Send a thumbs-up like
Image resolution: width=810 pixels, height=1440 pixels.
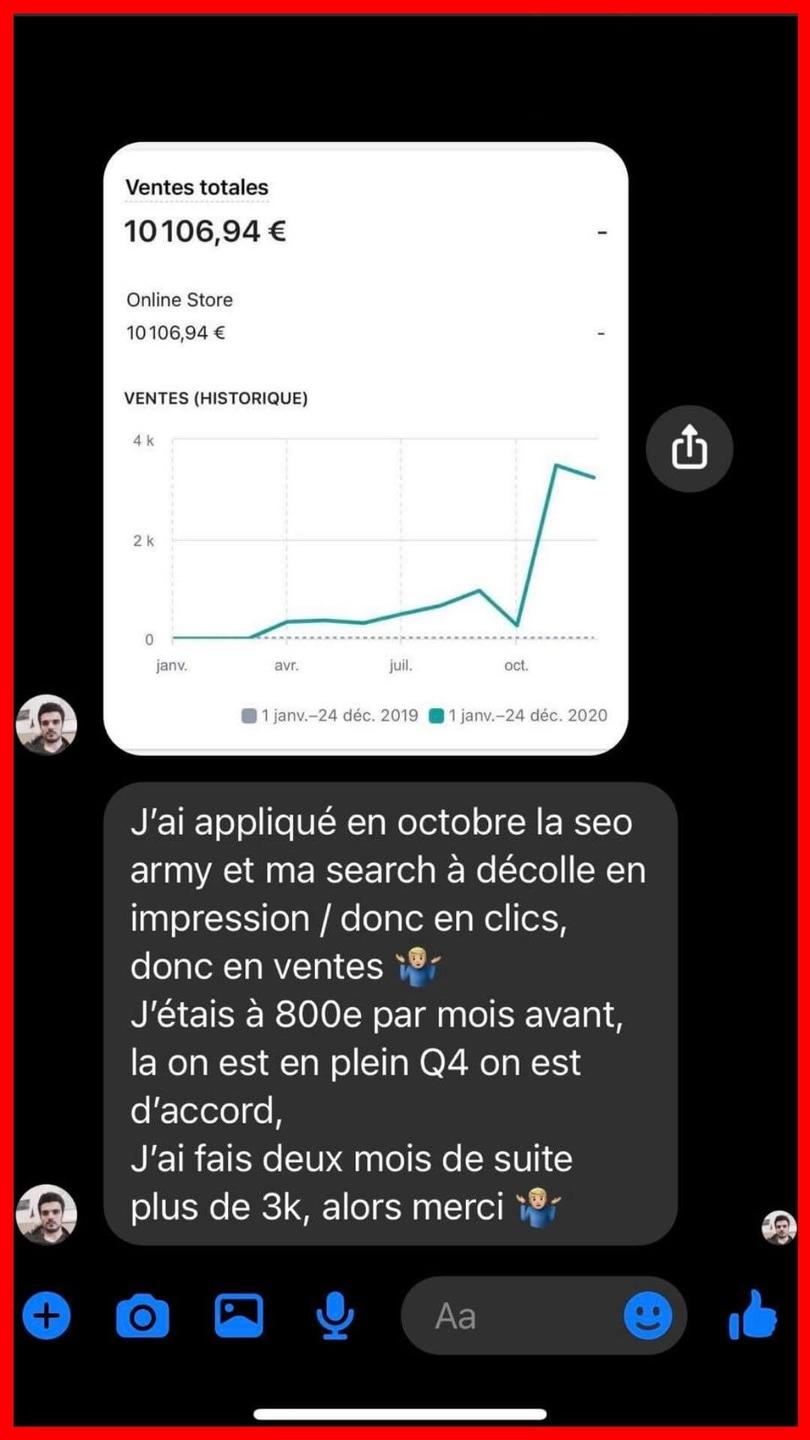[753, 1315]
